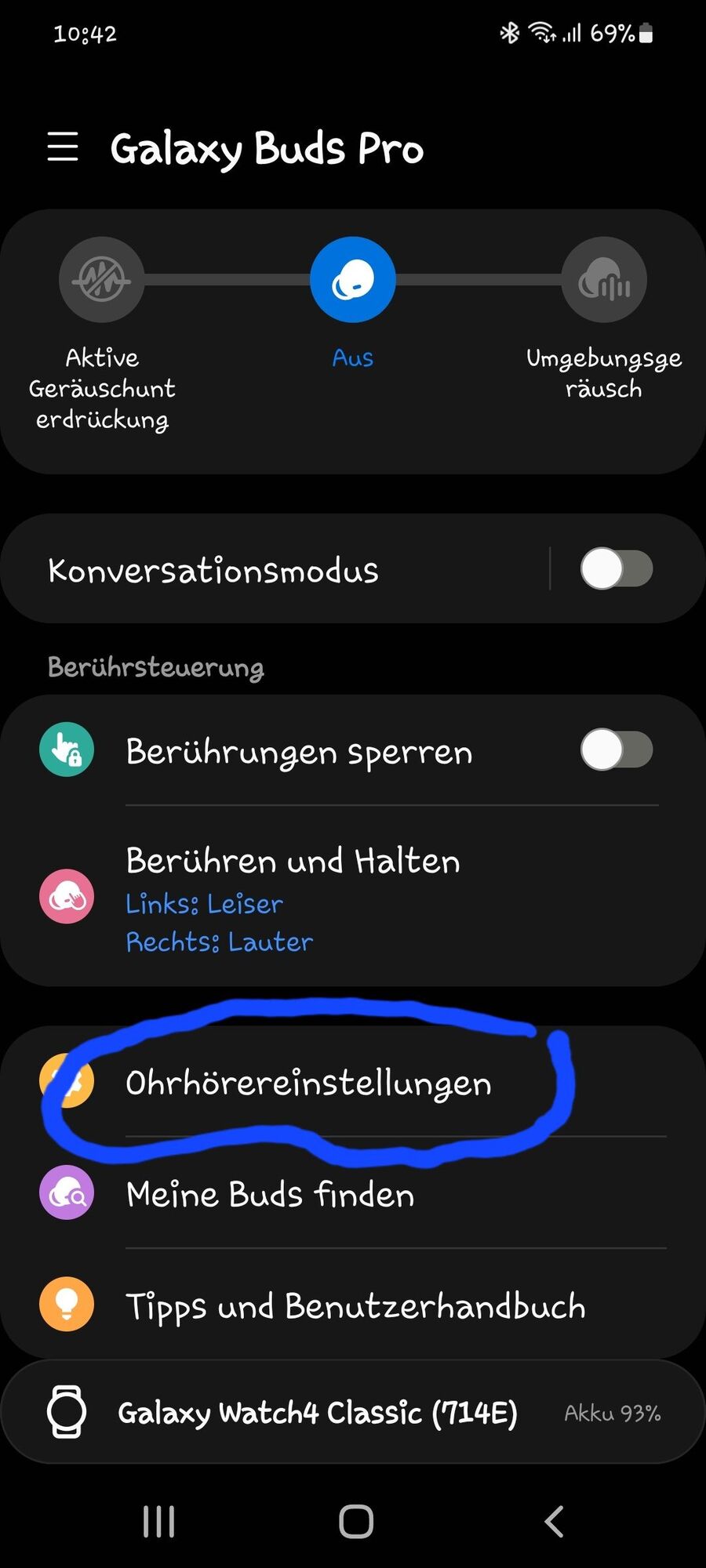The height and width of the screenshot is (1568, 706).
Task: Open Konversationsmodus settings
Action: pyautogui.click(x=275, y=570)
